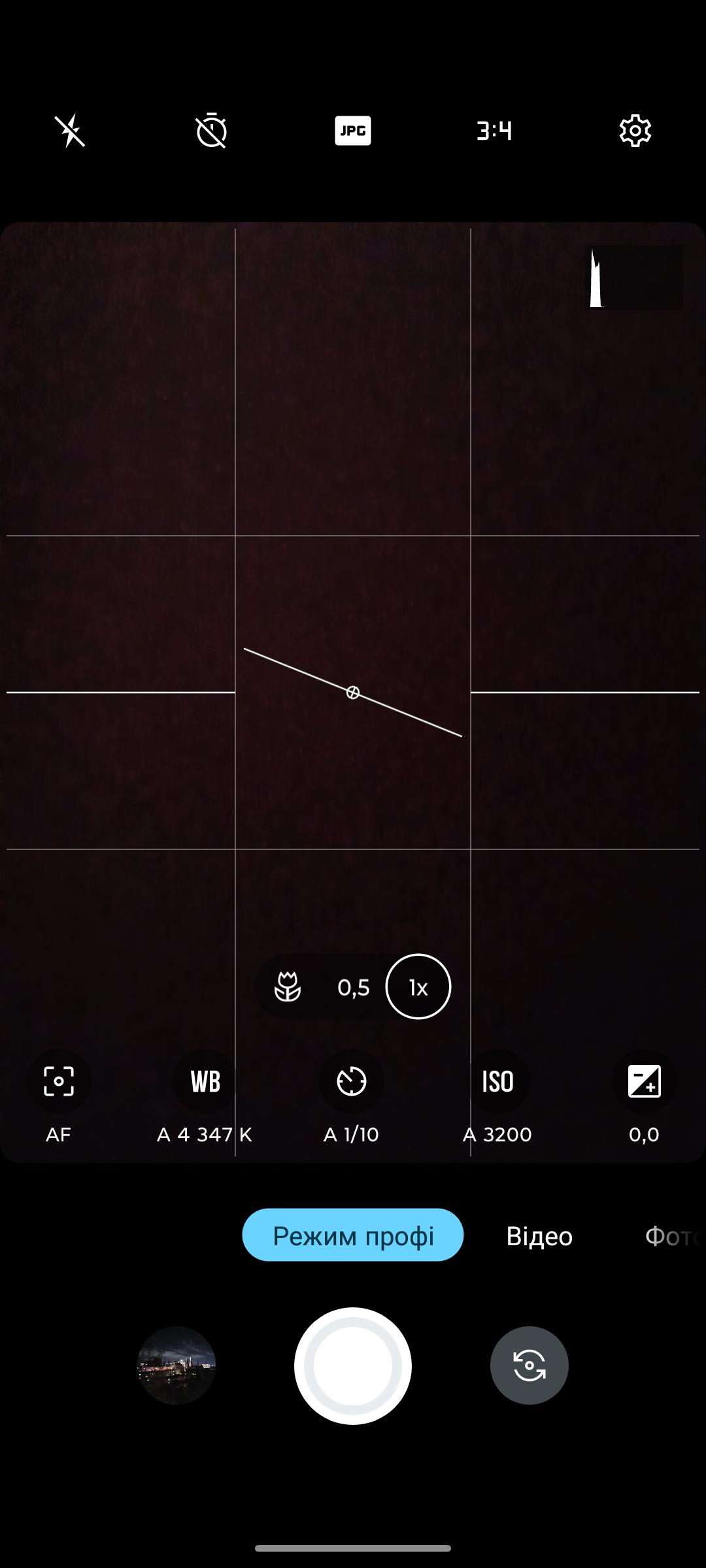
Task: Switch to the Фото mode
Action: (672, 1236)
